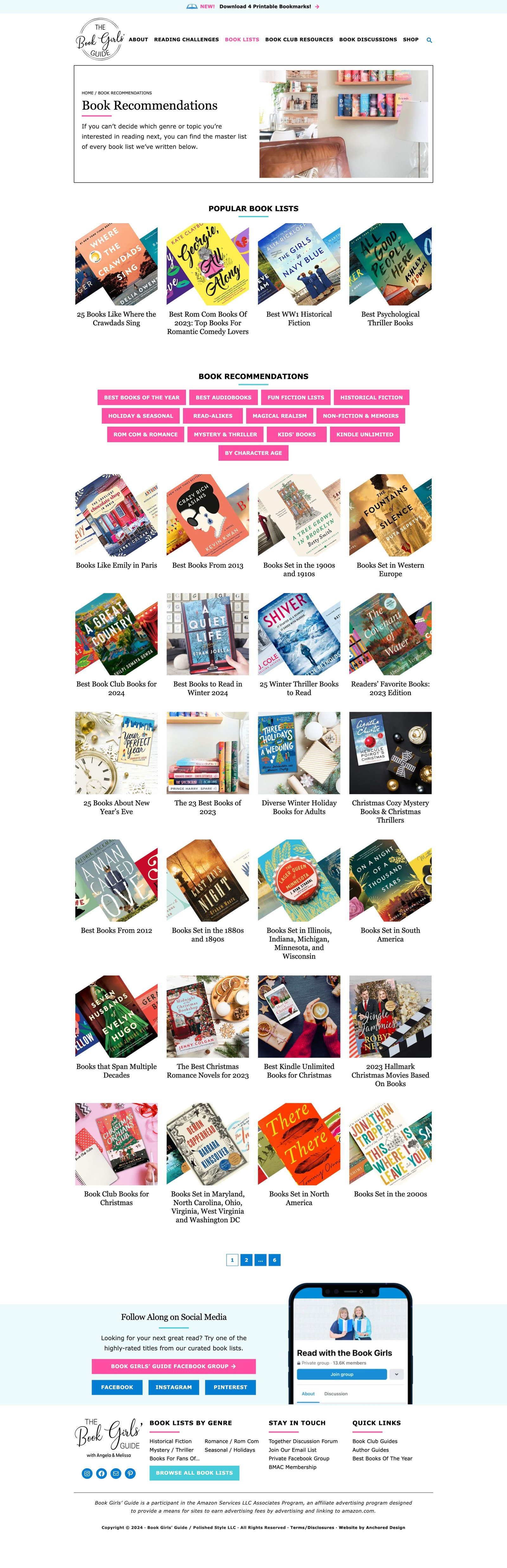This screenshot has height=1568, width=507.
Task: Open Instagram icon in footer
Action: (87, 1473)
